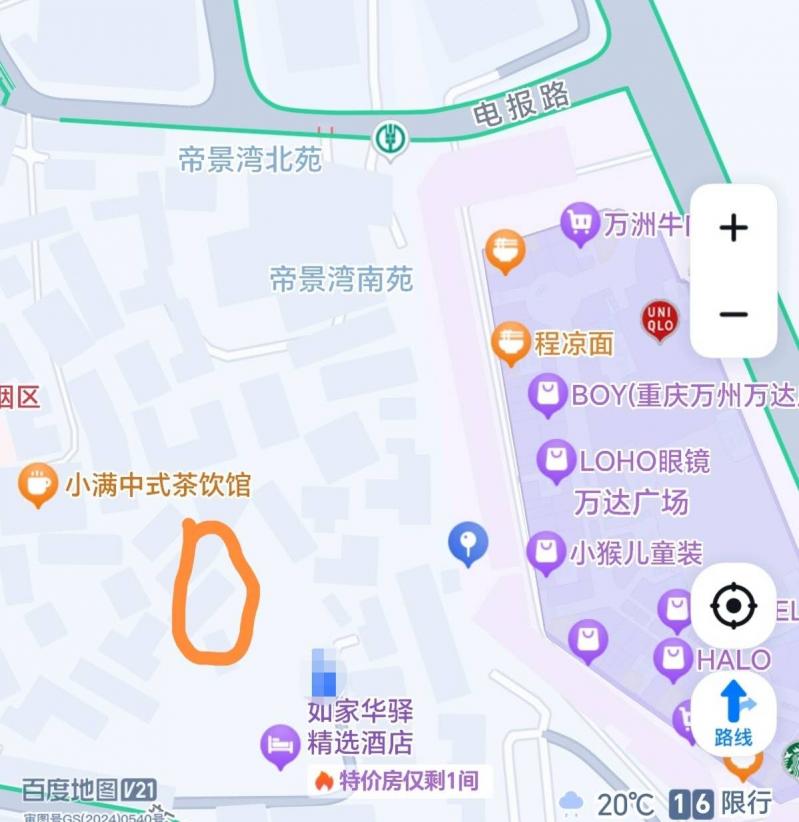
Task: Recenter map on my location
Action: (733, 606)
